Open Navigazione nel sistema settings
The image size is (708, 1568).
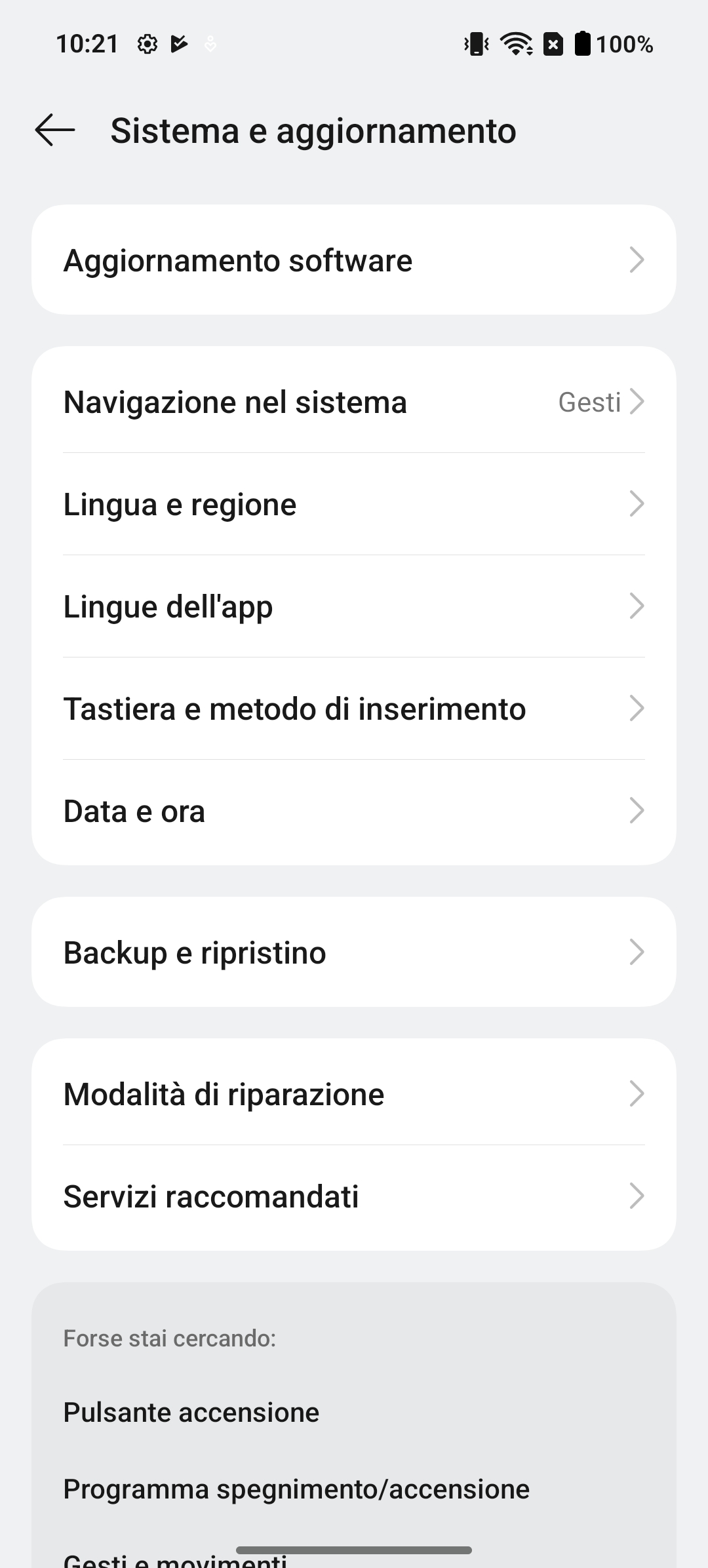[x=354, y=401]
